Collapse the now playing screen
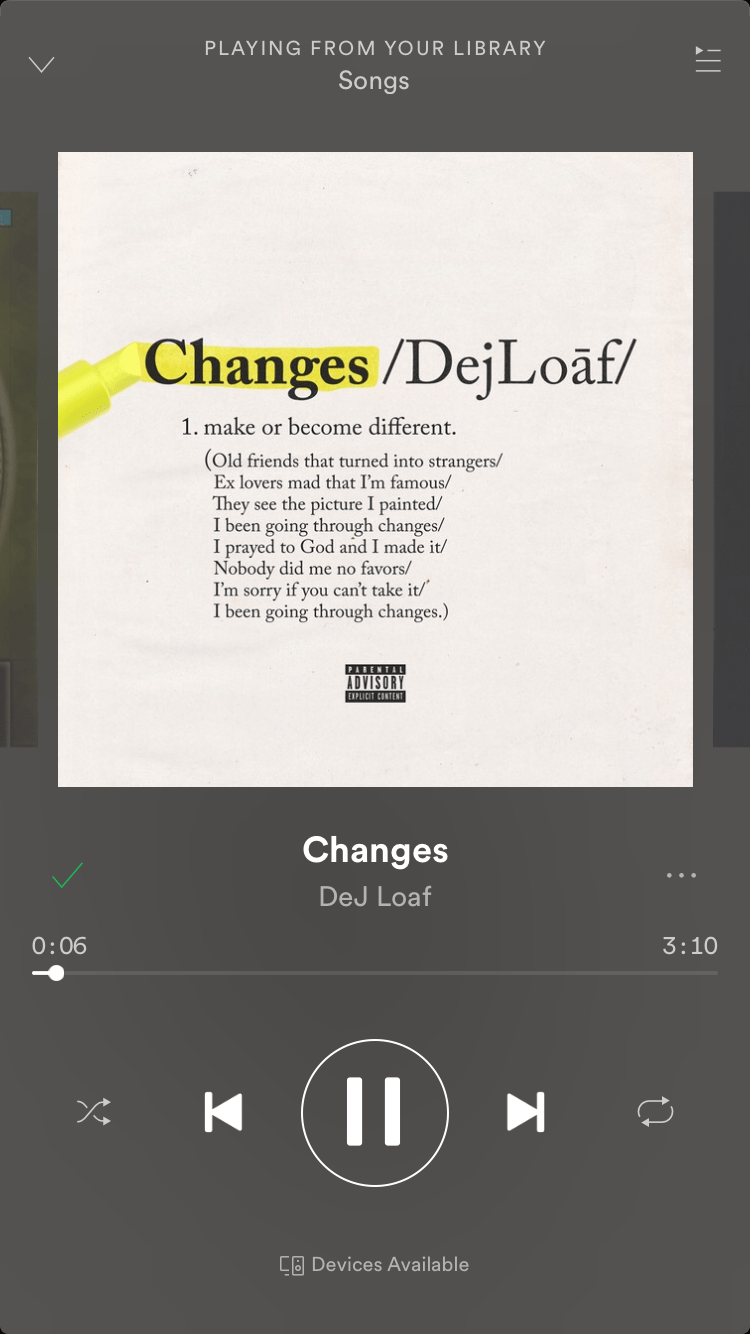750x1334 pixels. (x=41, y=65)
